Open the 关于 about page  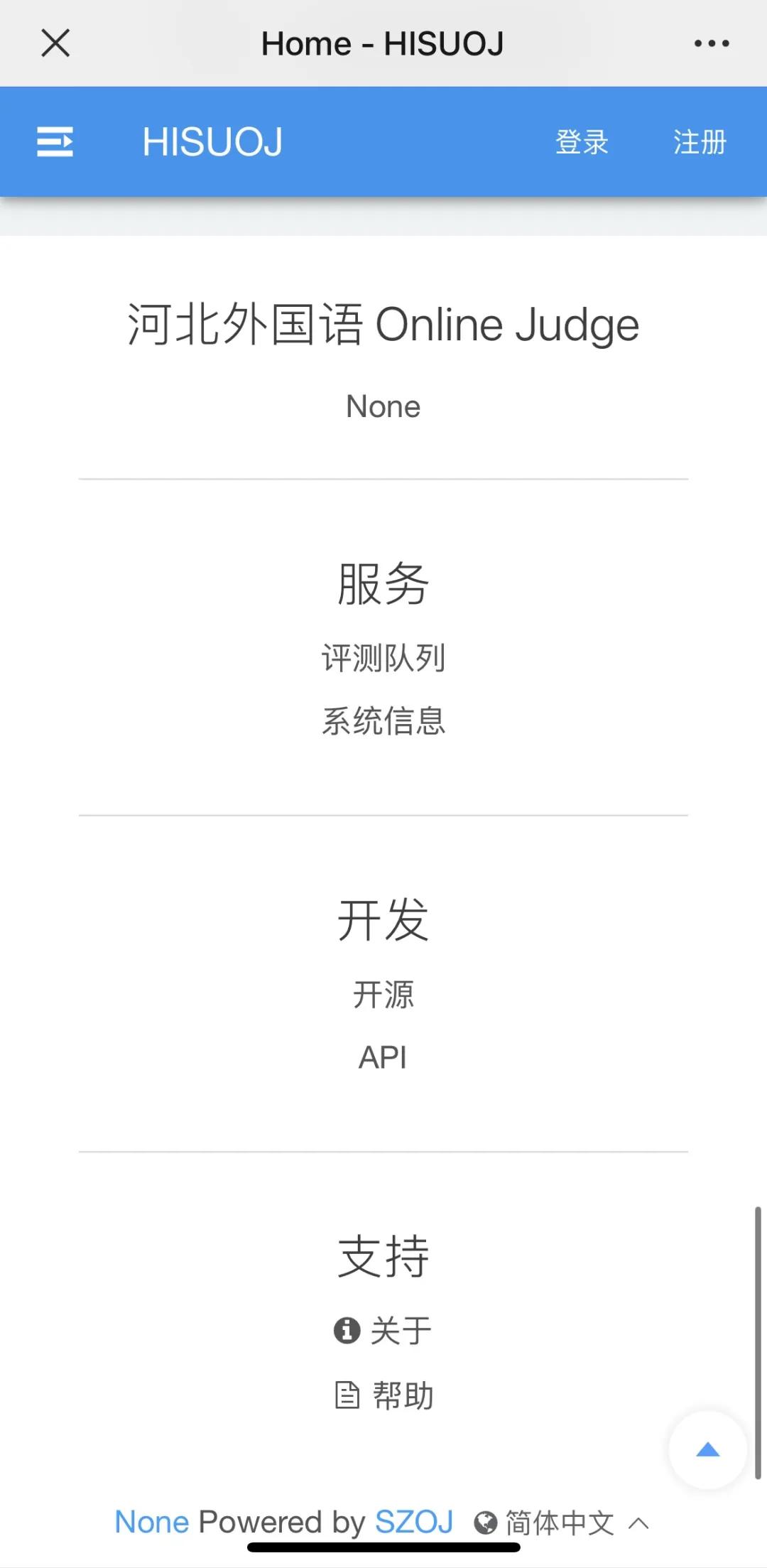click(x=383, y=1330)
